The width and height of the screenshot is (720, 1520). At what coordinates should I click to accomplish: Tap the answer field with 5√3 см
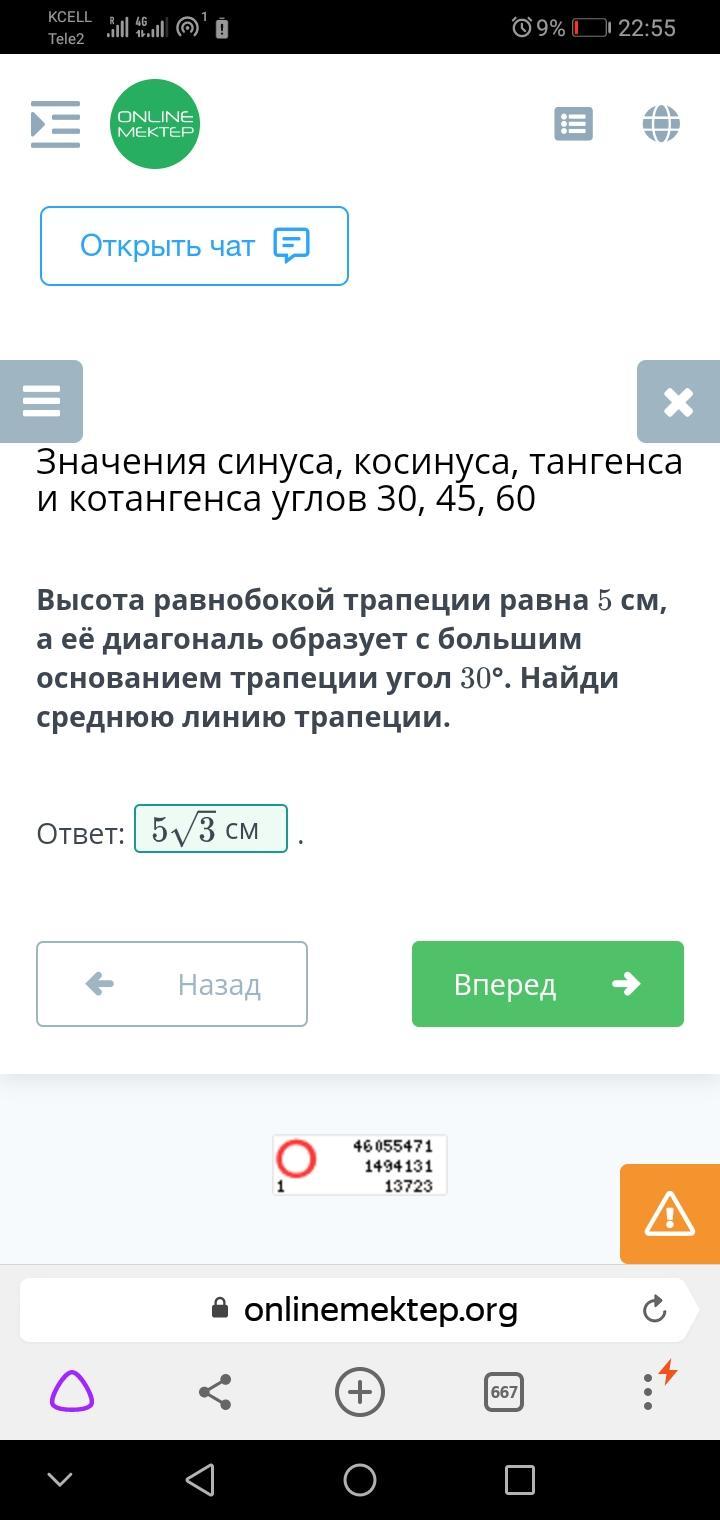211,829
